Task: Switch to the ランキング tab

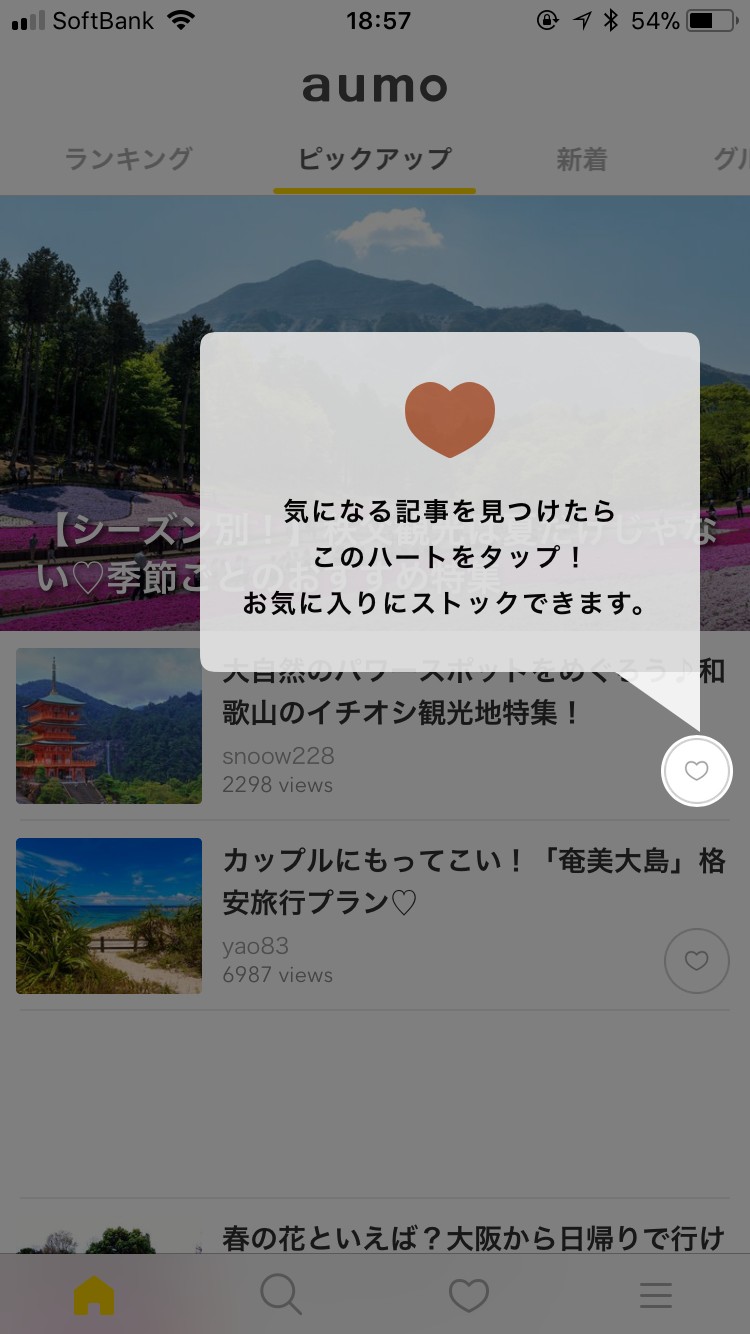Action: click(x=127, y=159)
